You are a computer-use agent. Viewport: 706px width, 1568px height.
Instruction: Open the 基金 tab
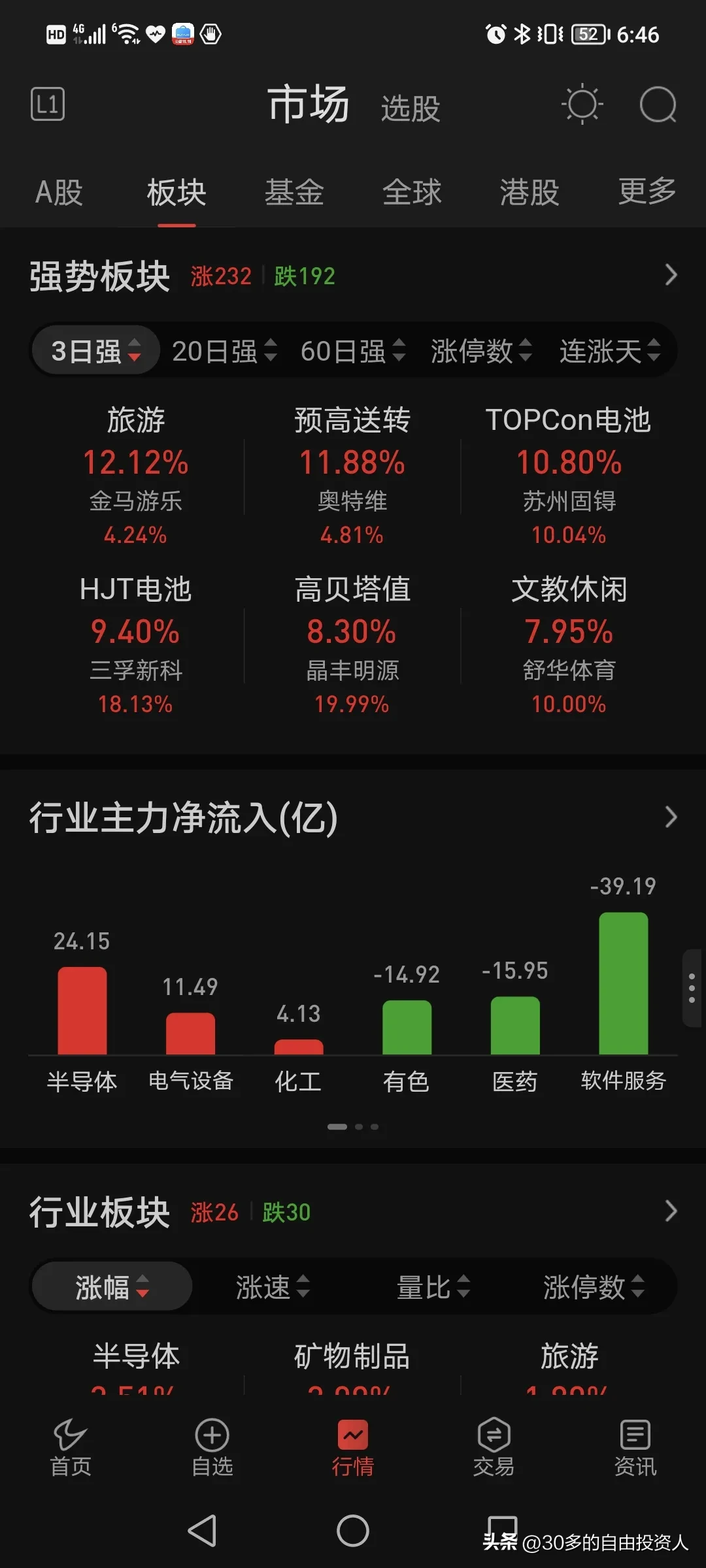pos(294,193)
